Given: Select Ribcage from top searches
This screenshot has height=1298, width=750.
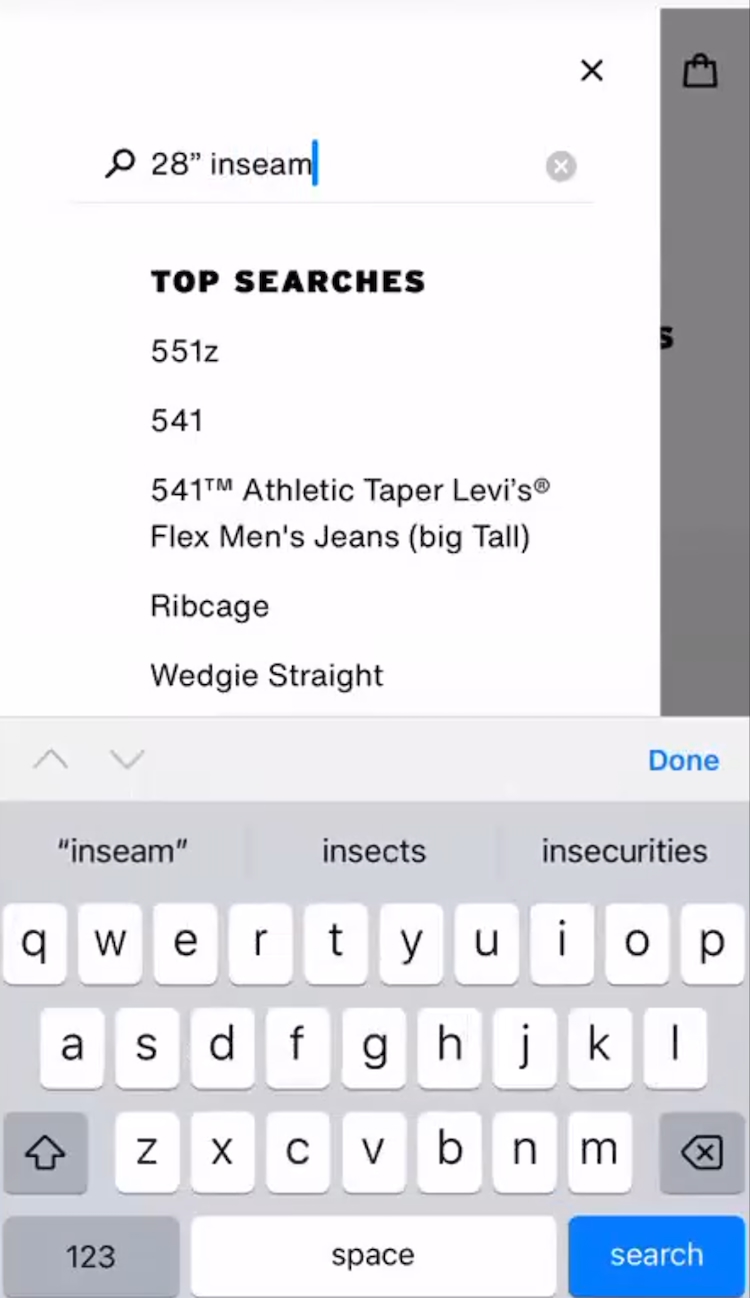Looking at the screenshot, I should point(210,606).
